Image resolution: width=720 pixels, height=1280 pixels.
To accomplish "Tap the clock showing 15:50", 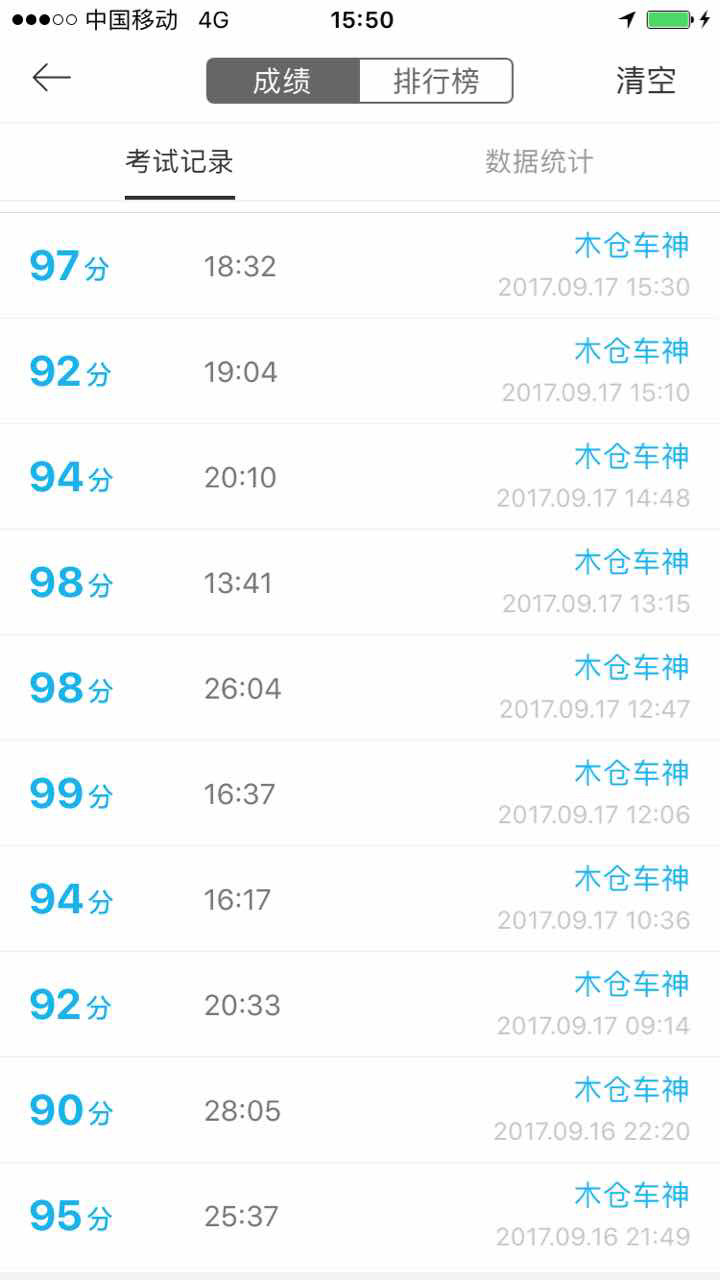I will pyautogui.click(x=360, y=17).
